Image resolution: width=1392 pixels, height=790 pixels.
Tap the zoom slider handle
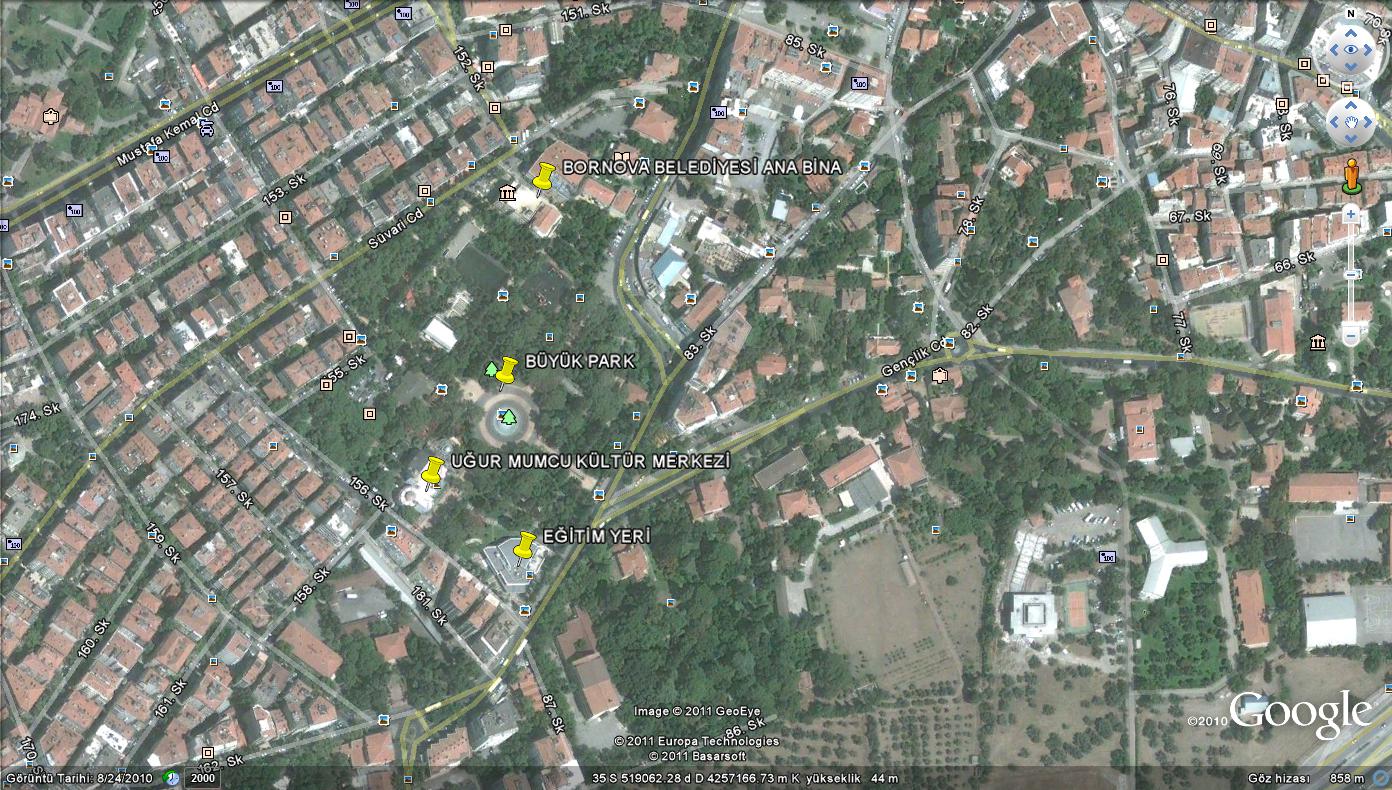[x=1351, y=274]
